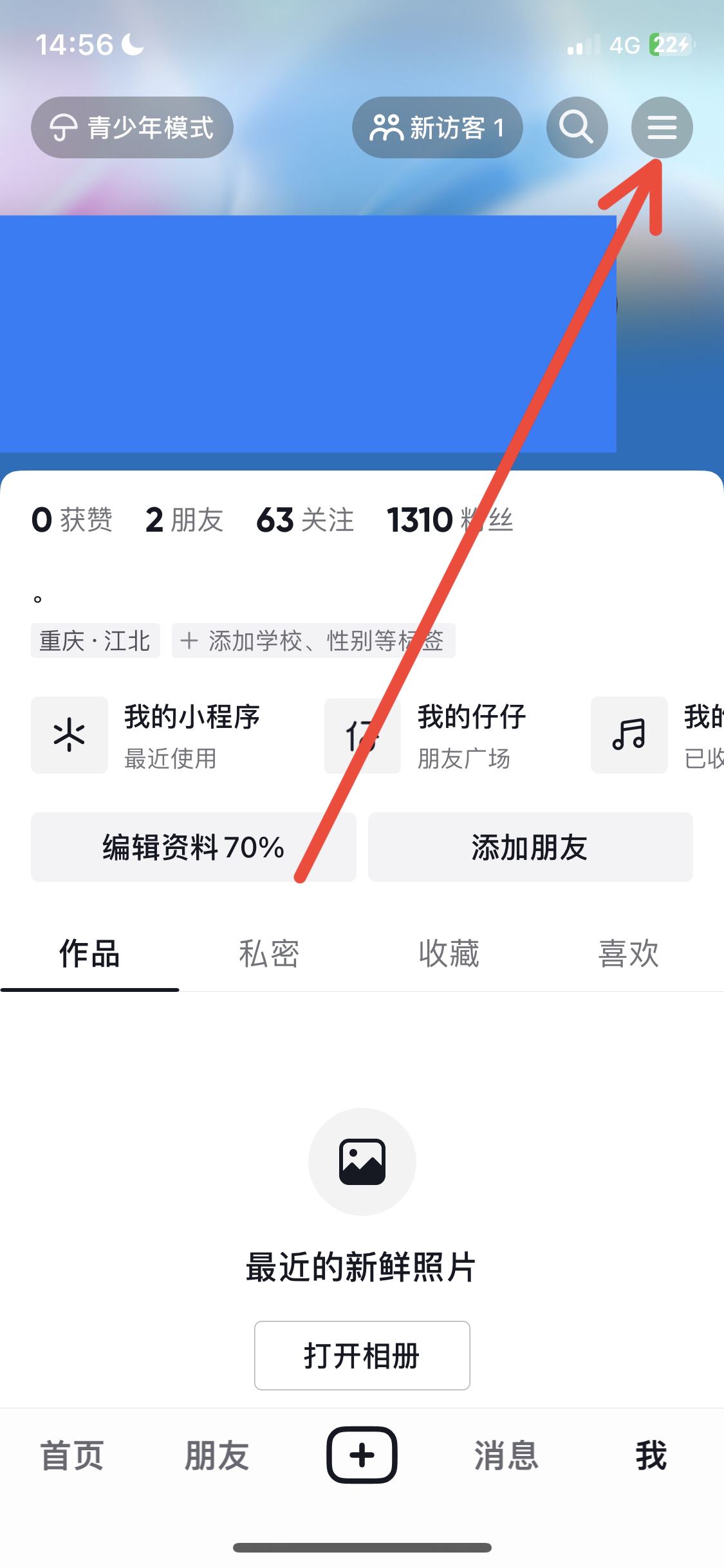Go to 消息 in bottom navigation
Viewport: 724px width, 1568px height.
(506, 1455)
